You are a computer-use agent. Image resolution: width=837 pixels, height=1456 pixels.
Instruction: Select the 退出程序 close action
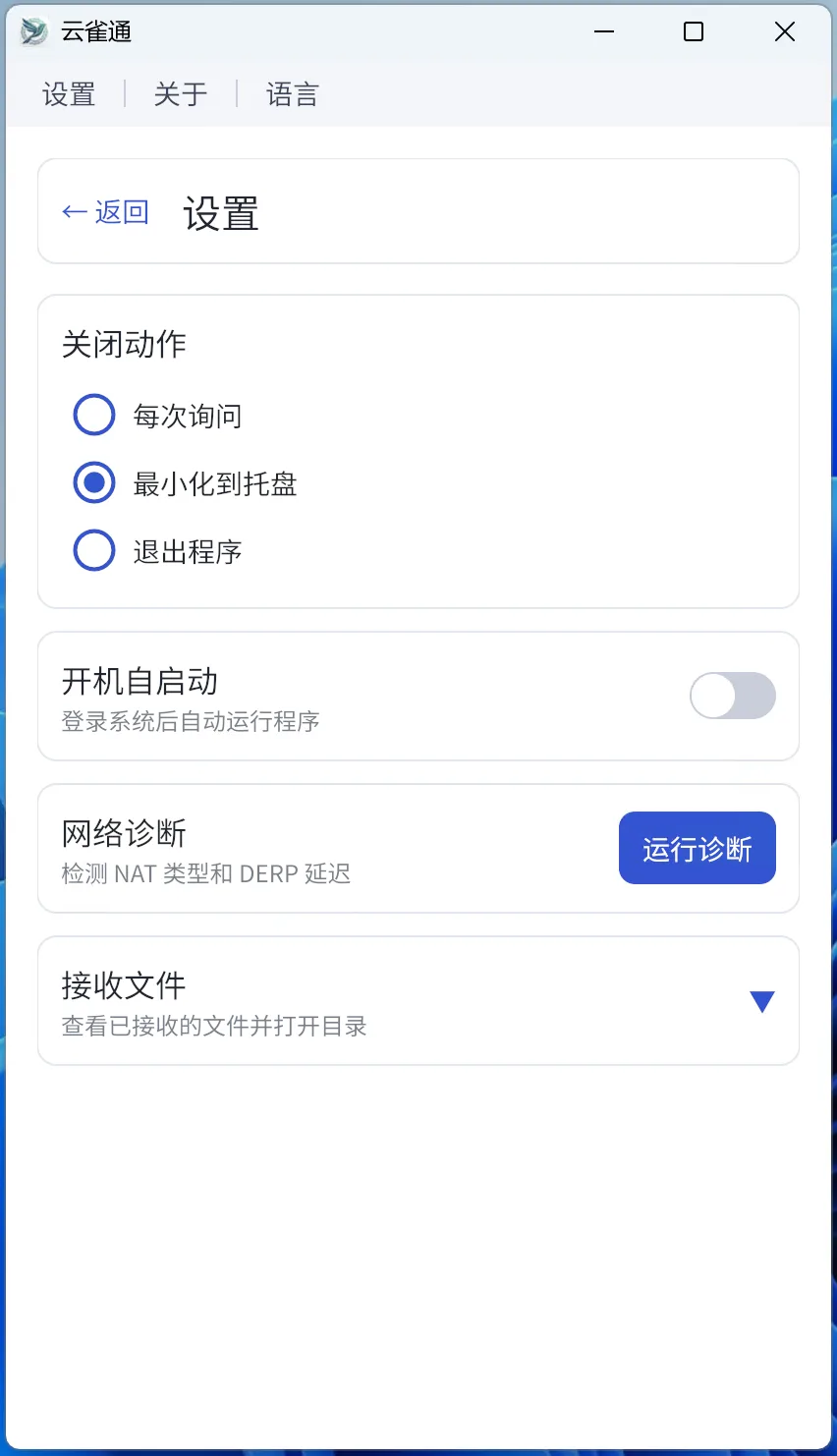93,550
